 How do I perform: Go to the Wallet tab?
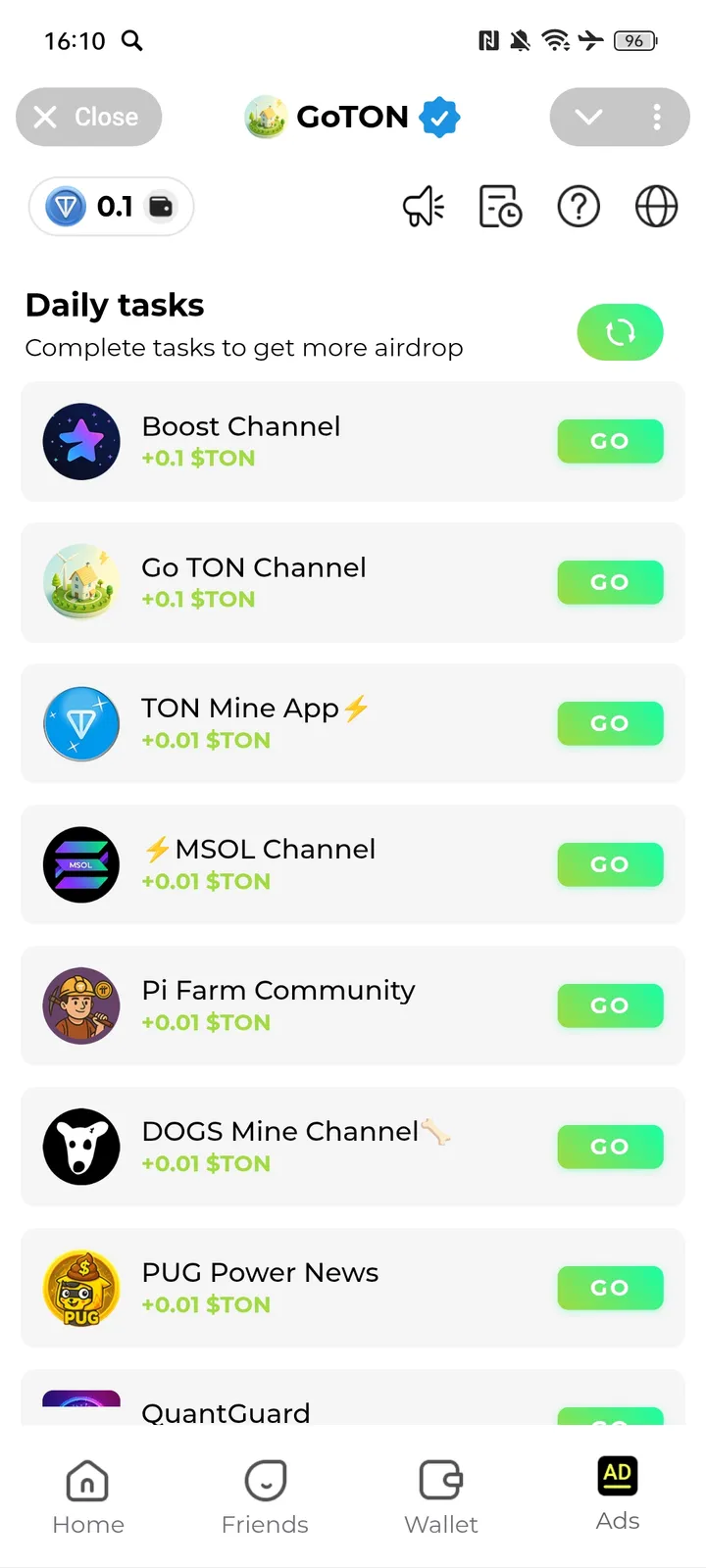tap(441, 1497)
